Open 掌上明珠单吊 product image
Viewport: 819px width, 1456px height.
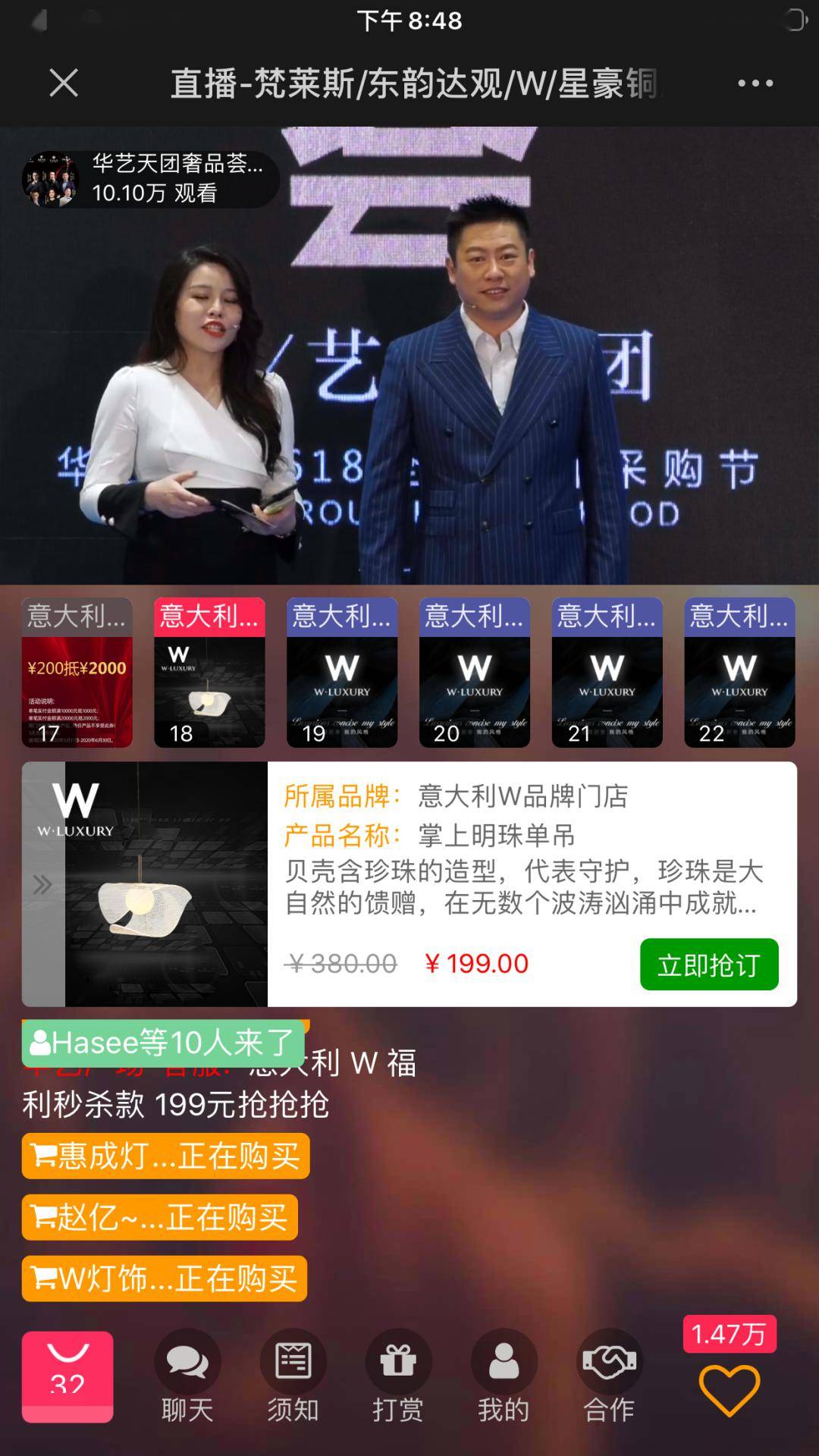165,884
